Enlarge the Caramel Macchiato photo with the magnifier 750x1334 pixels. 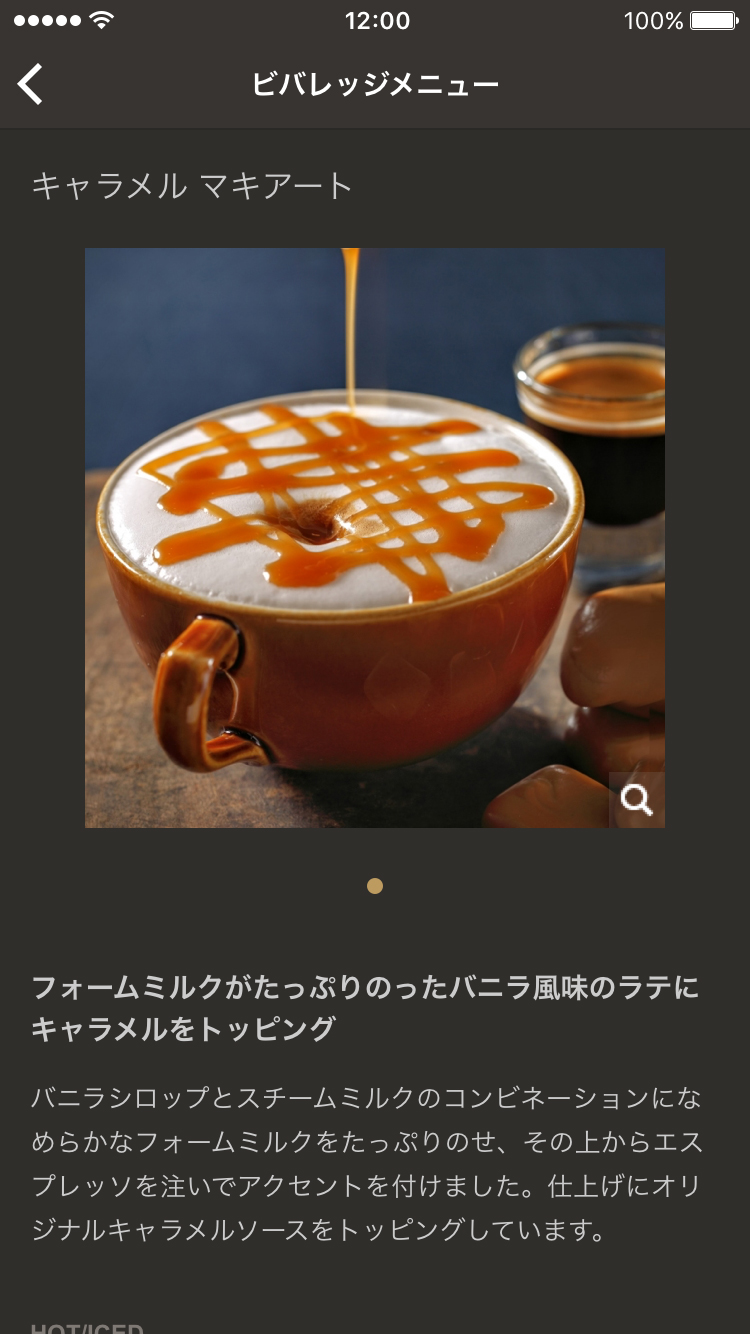pyautogui.click(x=636, y=799)
